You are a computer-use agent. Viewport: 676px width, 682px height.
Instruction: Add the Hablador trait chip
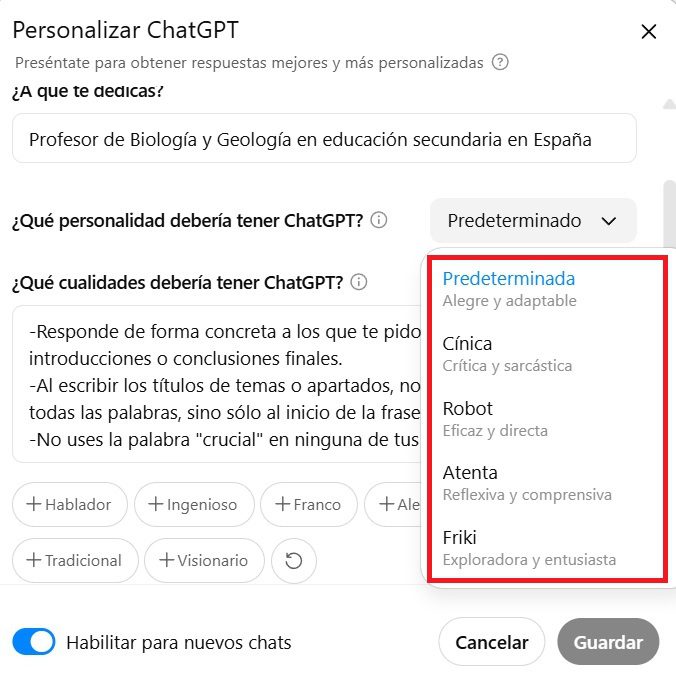tap(70, 505)
